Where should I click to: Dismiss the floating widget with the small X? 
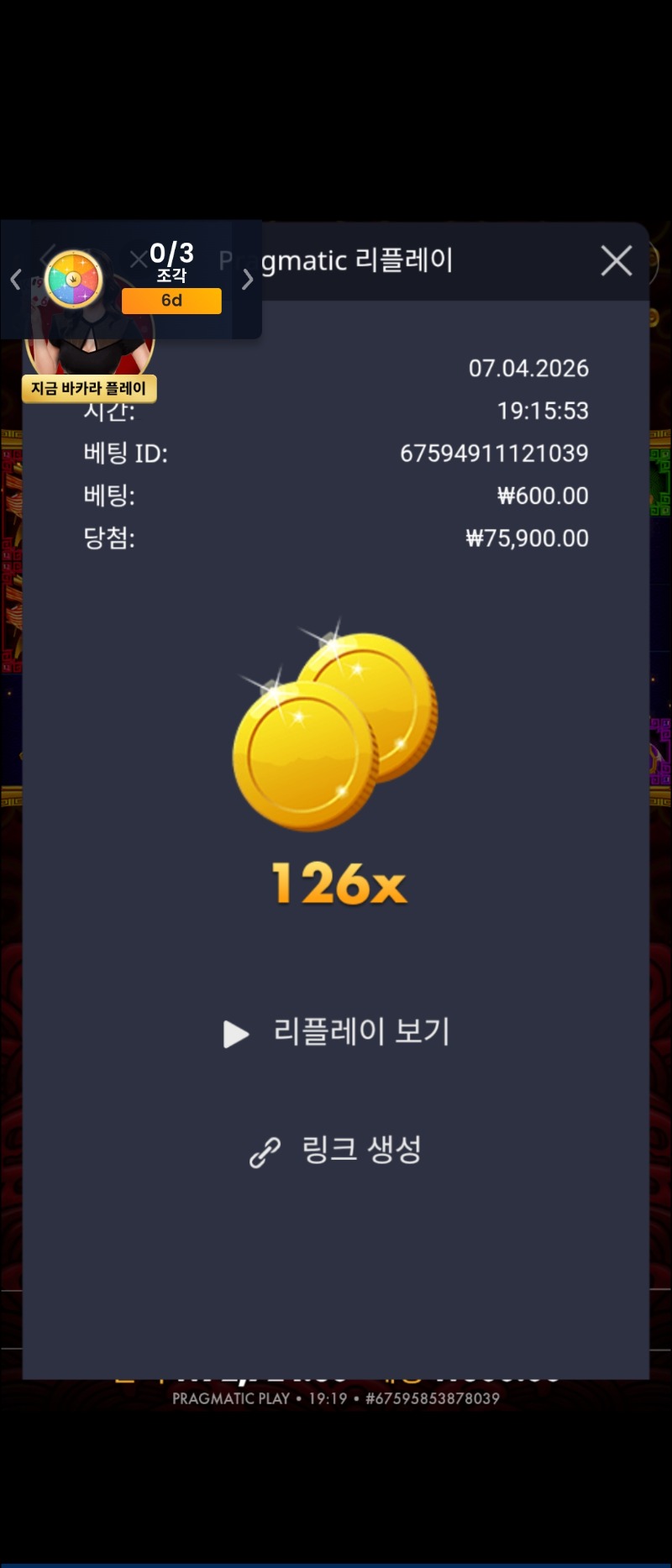click(x=139, y=260)
